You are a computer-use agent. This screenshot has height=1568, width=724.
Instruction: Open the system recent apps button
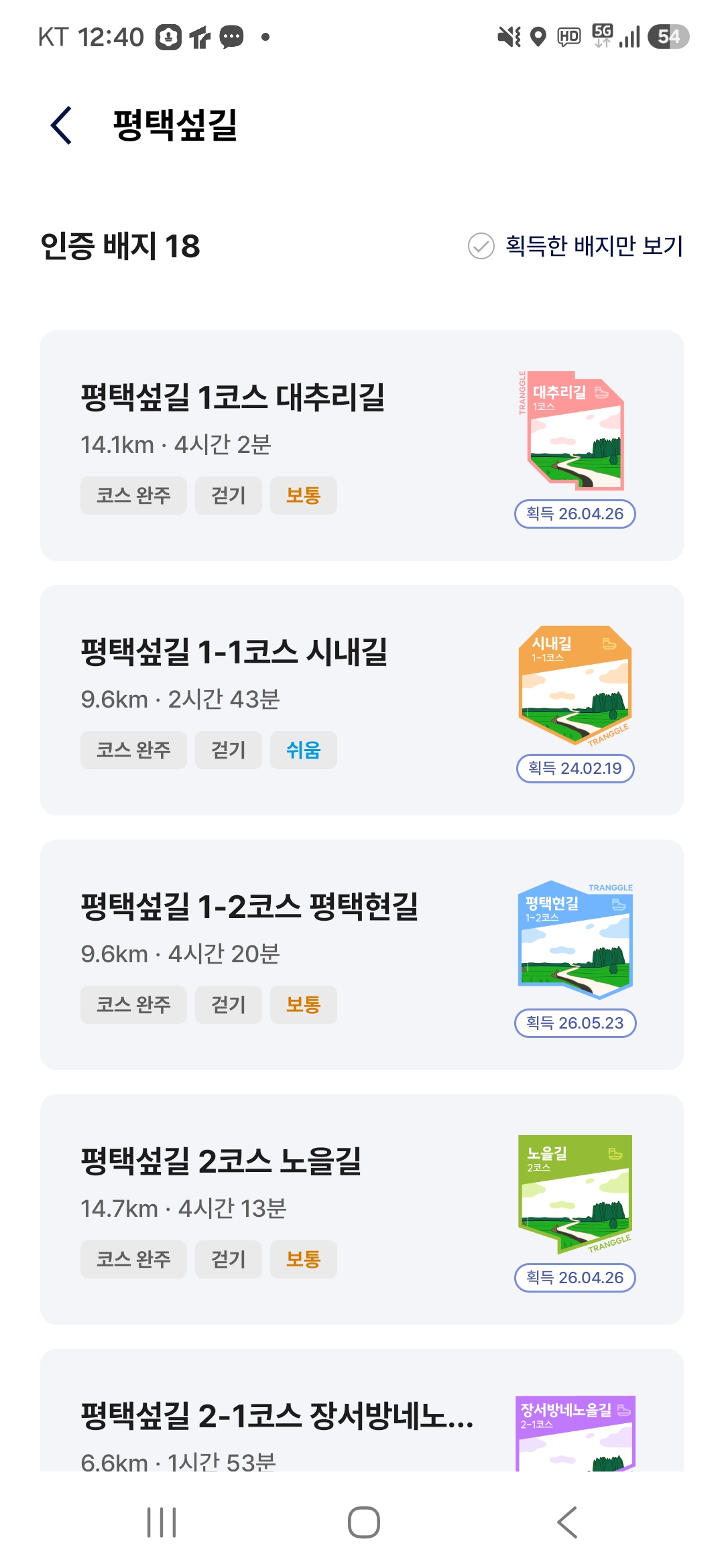162,1522
